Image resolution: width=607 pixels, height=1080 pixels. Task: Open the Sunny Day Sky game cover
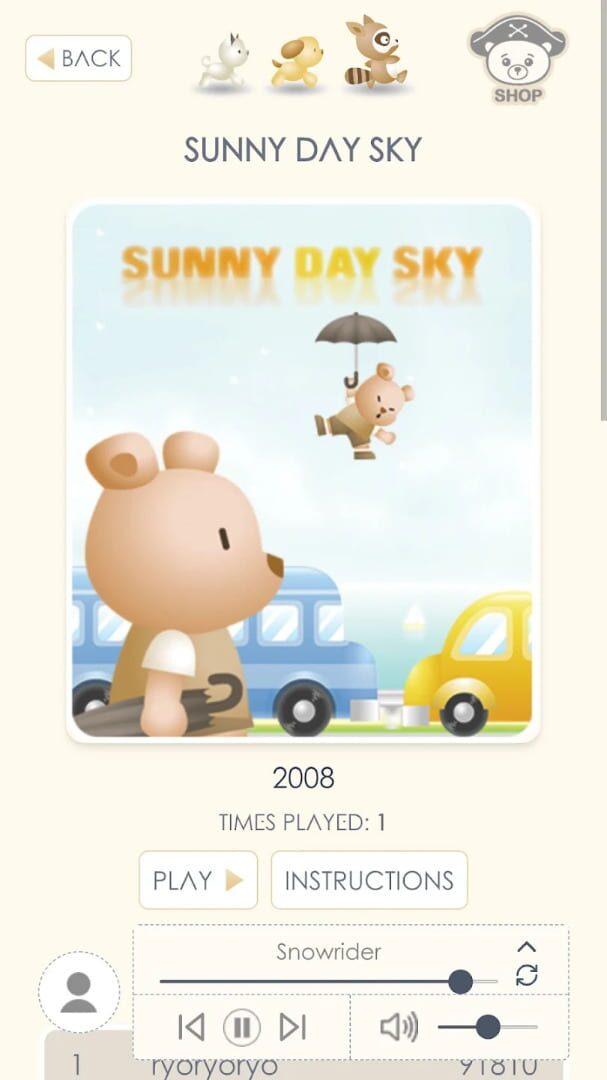(x=302, y=472)
